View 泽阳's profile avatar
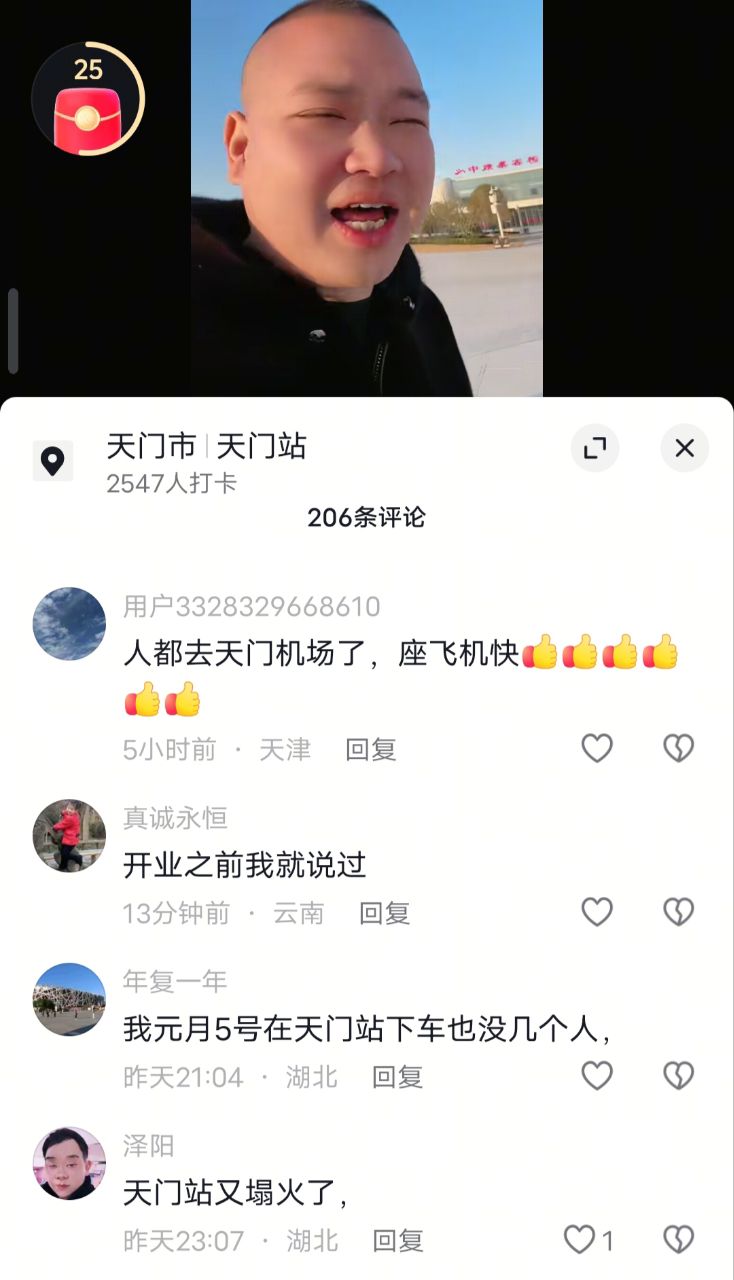The image size is (734, 1280). pyautogui.click(x=69, y=1163)
